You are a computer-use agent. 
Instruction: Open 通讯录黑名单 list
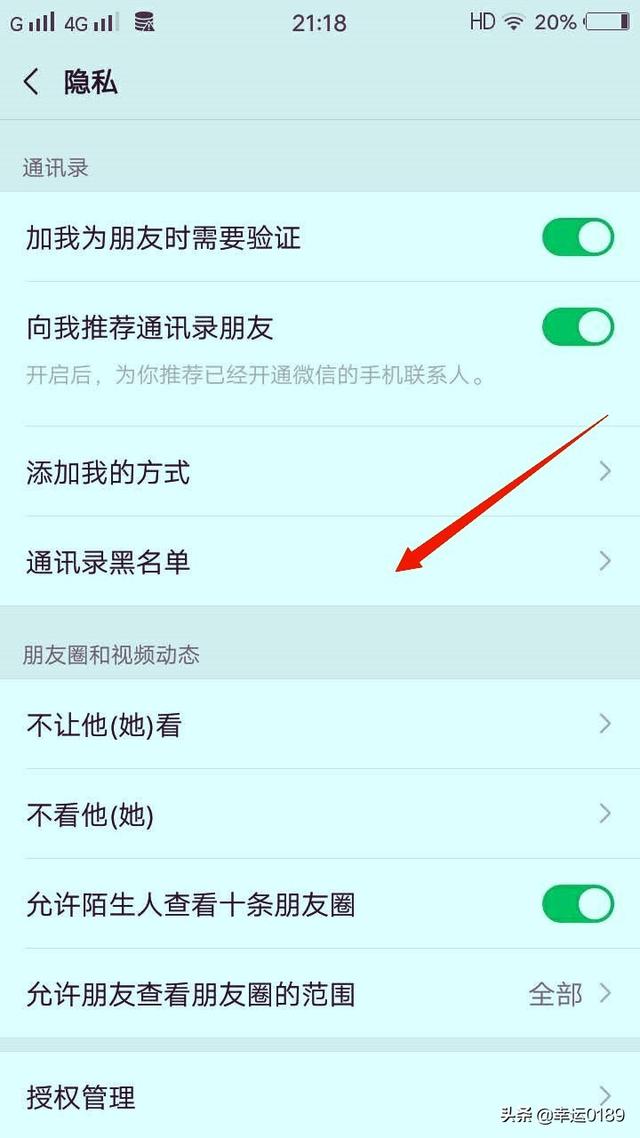[x=320, y=562]
